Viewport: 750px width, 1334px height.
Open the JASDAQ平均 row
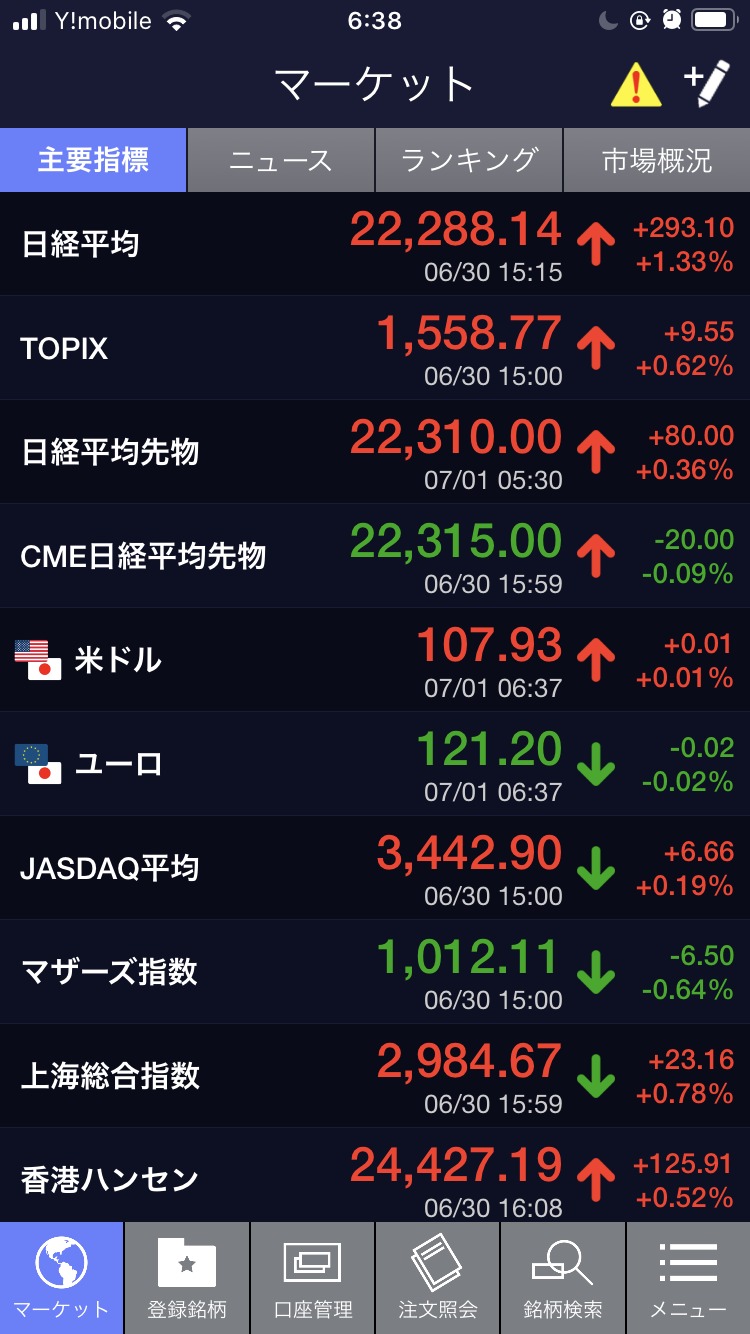coord(375,868)
